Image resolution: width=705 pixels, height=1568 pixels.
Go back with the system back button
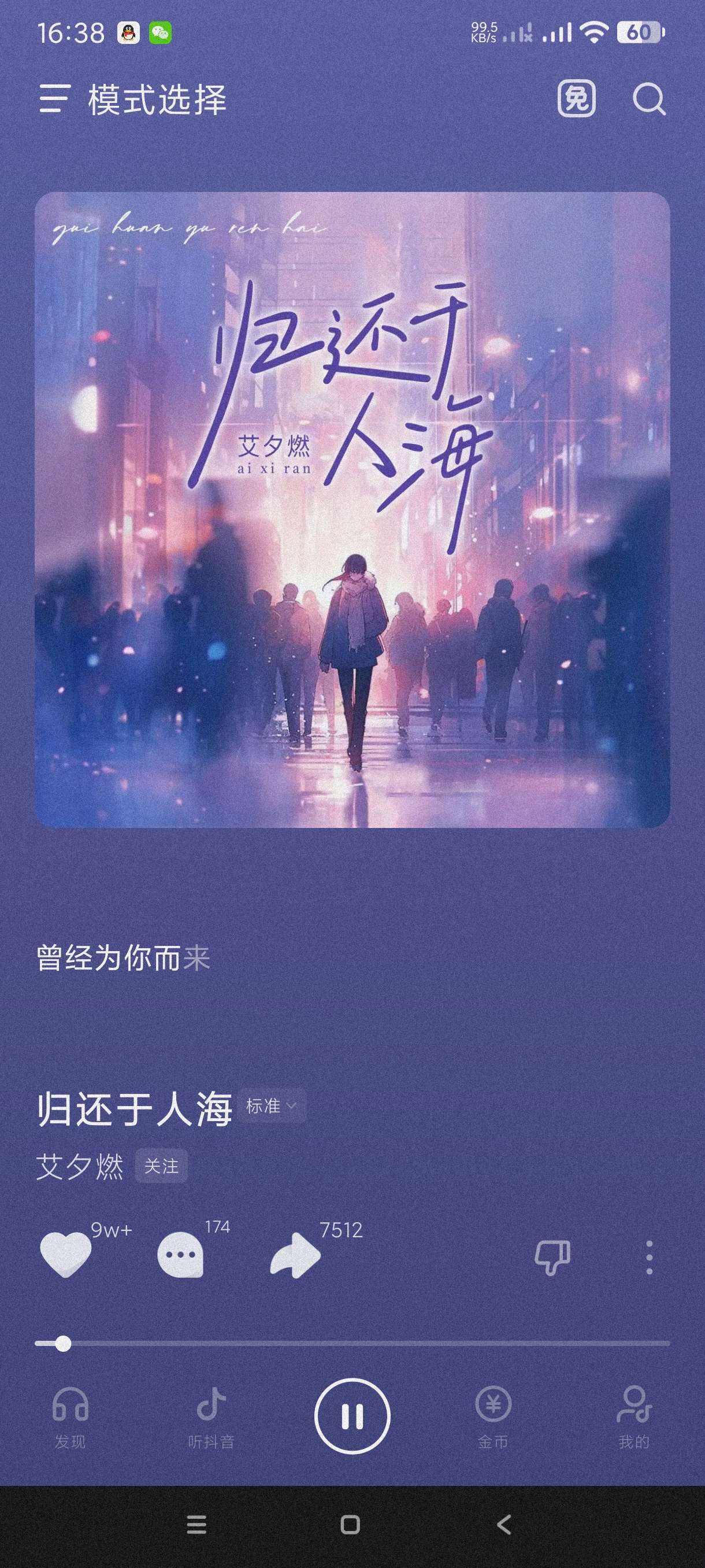504,1524
